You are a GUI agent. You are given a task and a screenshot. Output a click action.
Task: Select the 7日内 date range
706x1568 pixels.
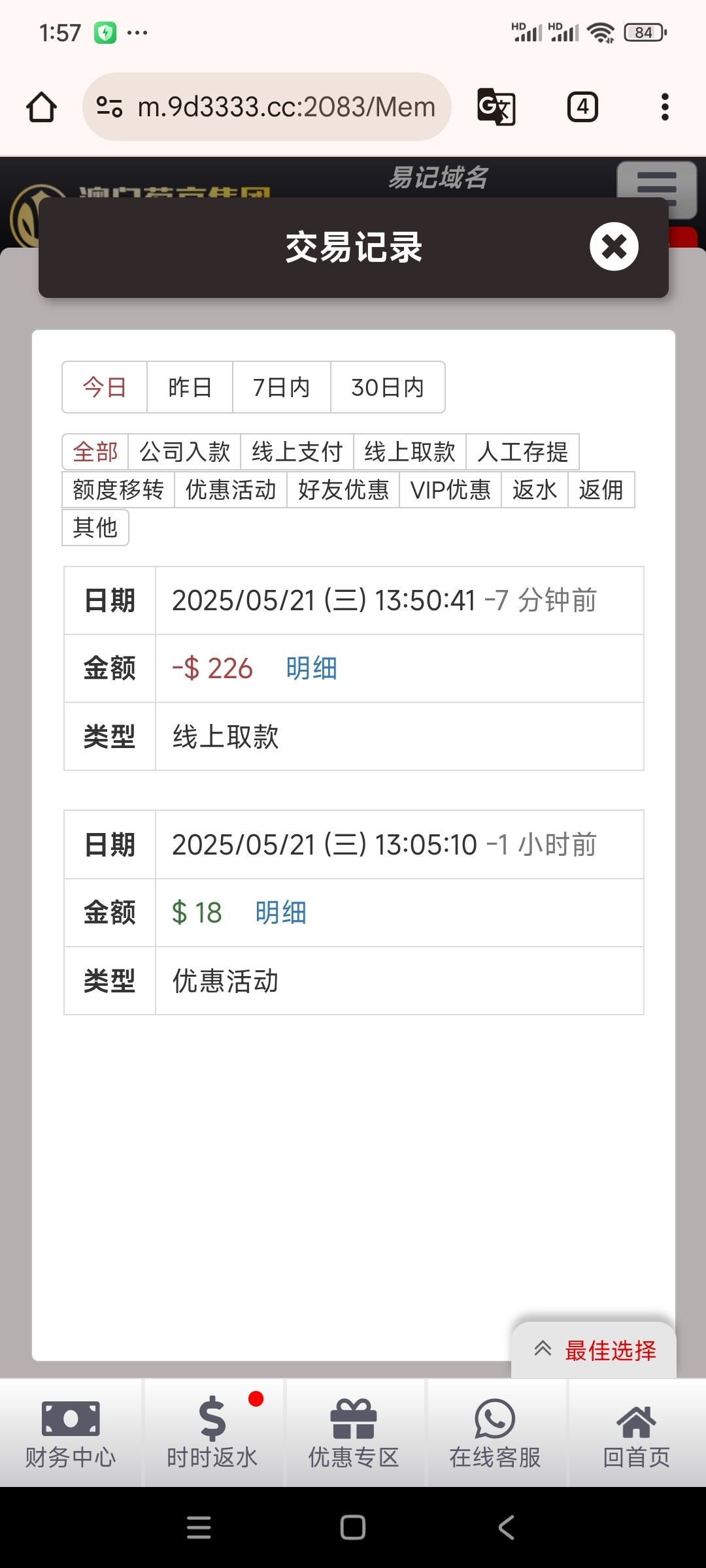(281, 387)
